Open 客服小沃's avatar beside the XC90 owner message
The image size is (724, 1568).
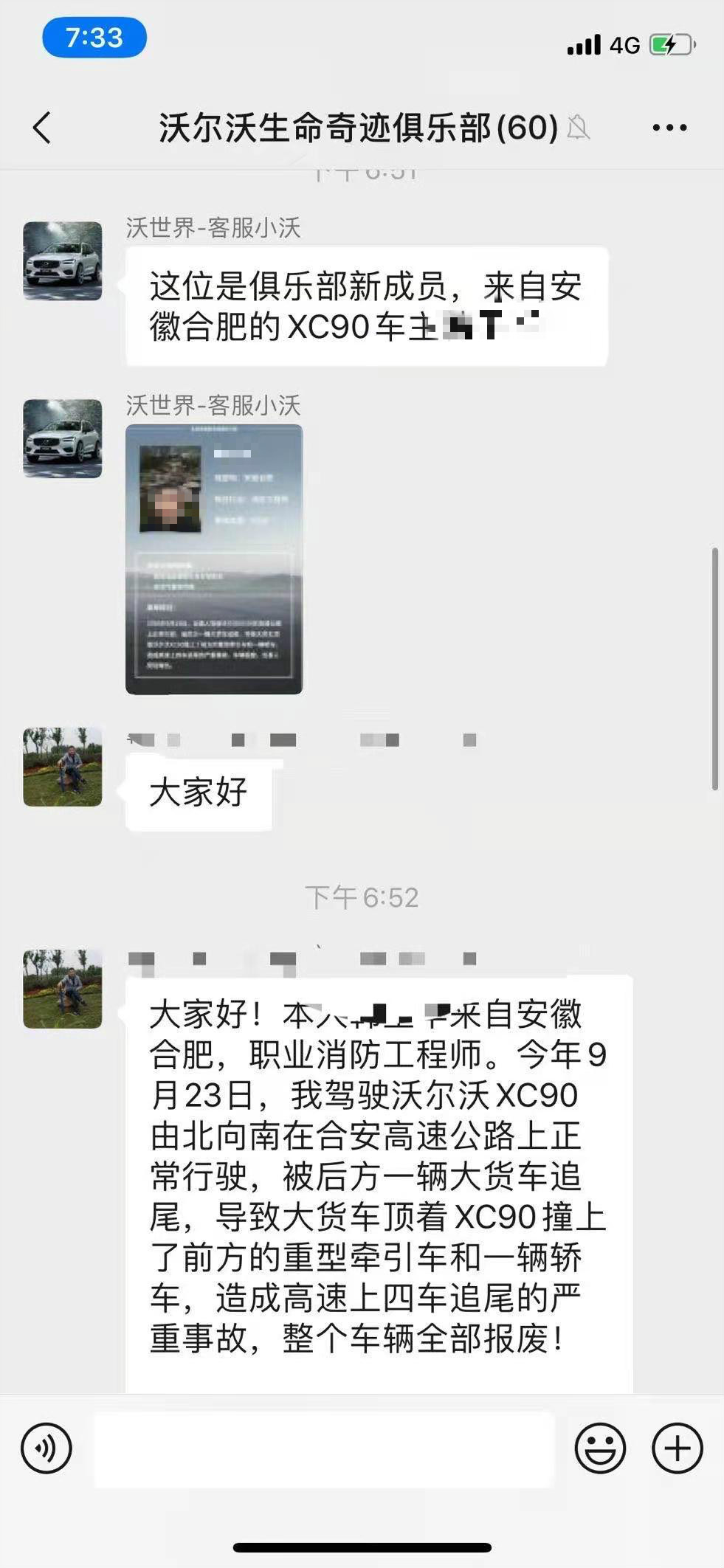63,260
